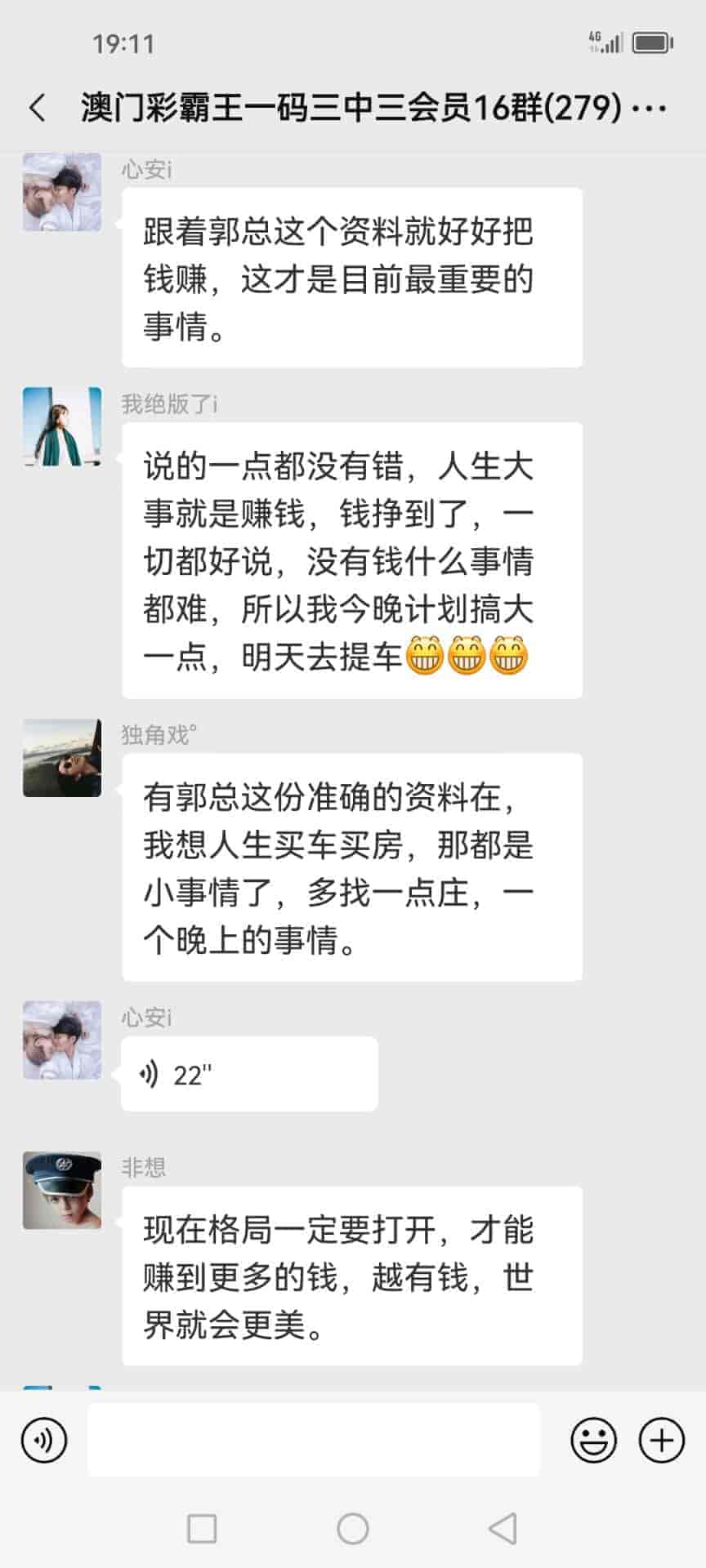Go to the home screen
The width and height of the screenshot is (706, 1568).
353,1528
